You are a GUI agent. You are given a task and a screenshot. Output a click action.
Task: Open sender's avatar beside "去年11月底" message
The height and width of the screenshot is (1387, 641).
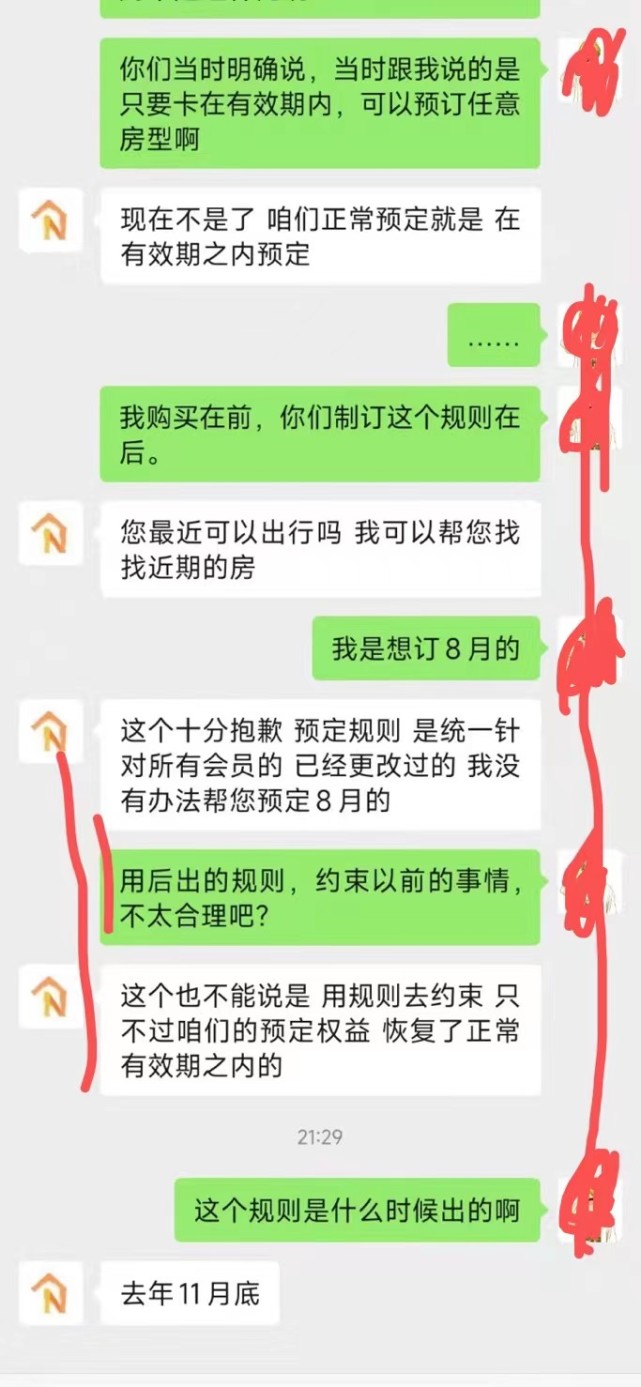[x=50, y=1293]
